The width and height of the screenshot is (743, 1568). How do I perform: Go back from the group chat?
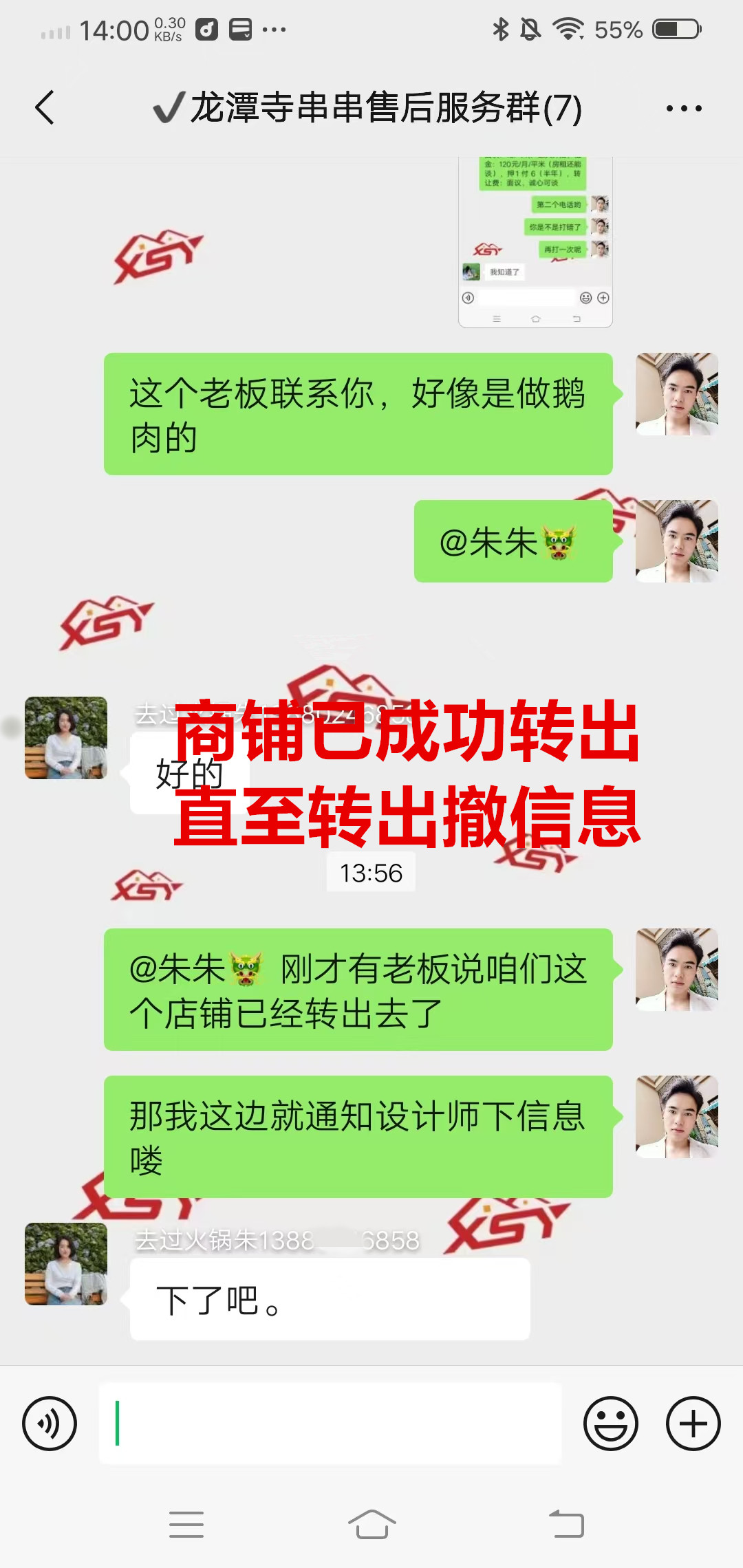pyautogui.click(x=45, y=108)
